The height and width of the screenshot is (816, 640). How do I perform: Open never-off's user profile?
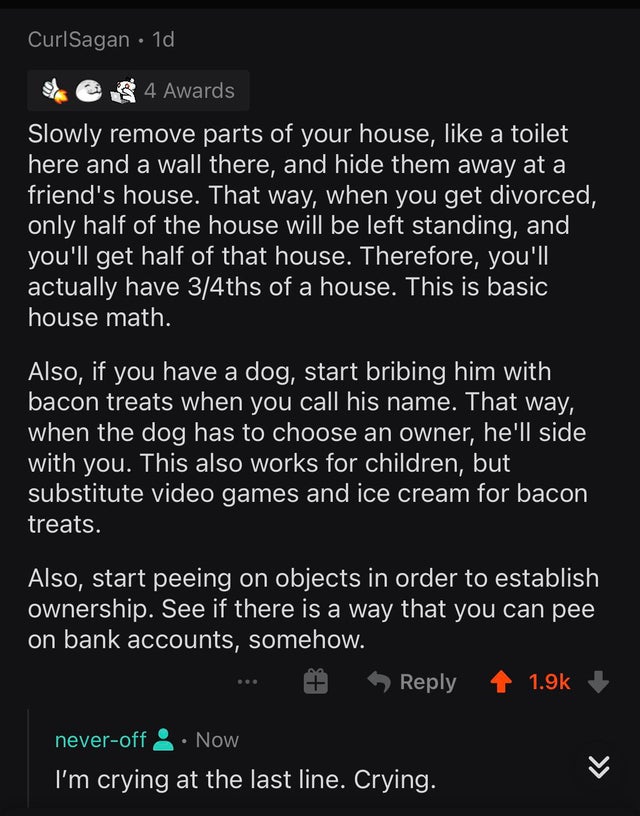[100, 740]
